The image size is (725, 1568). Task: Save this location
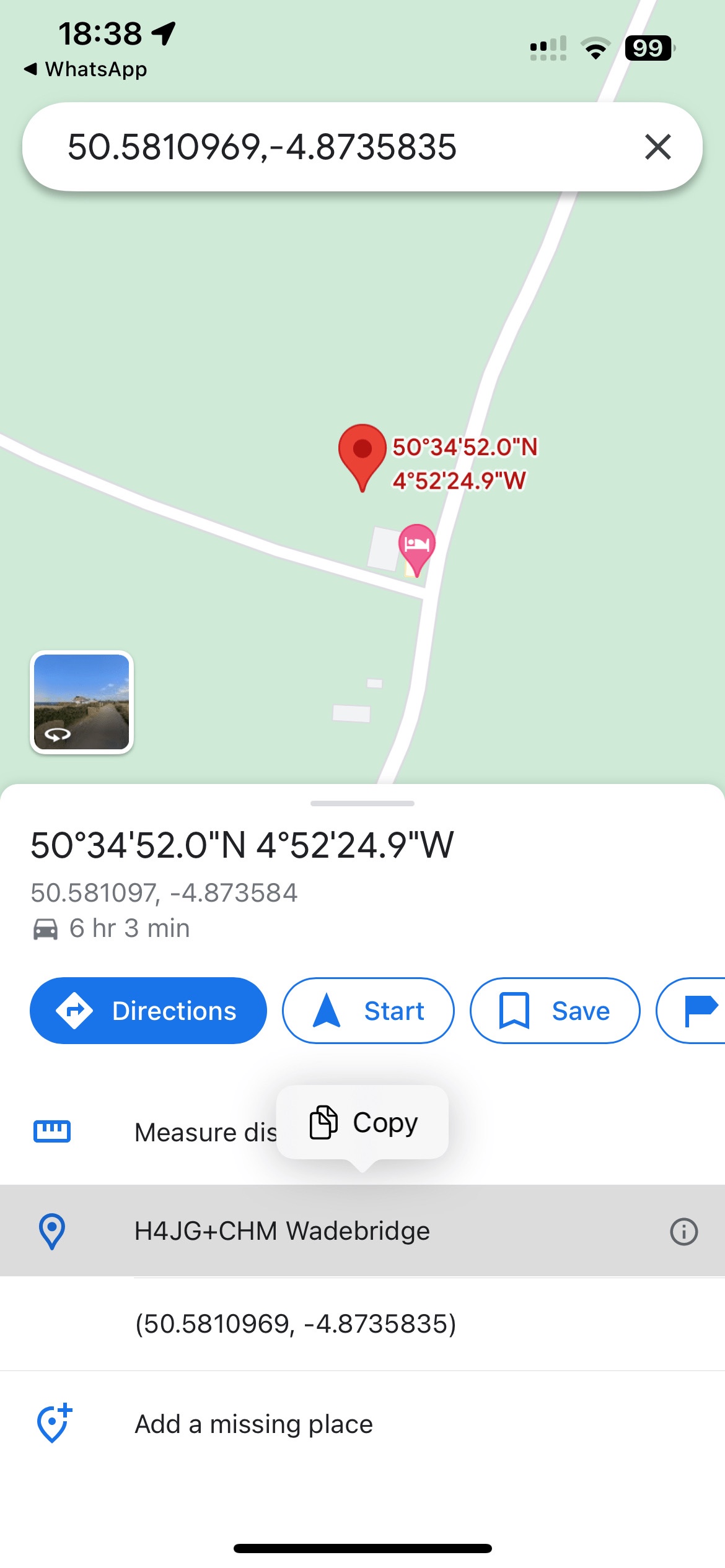[555, 1011]
